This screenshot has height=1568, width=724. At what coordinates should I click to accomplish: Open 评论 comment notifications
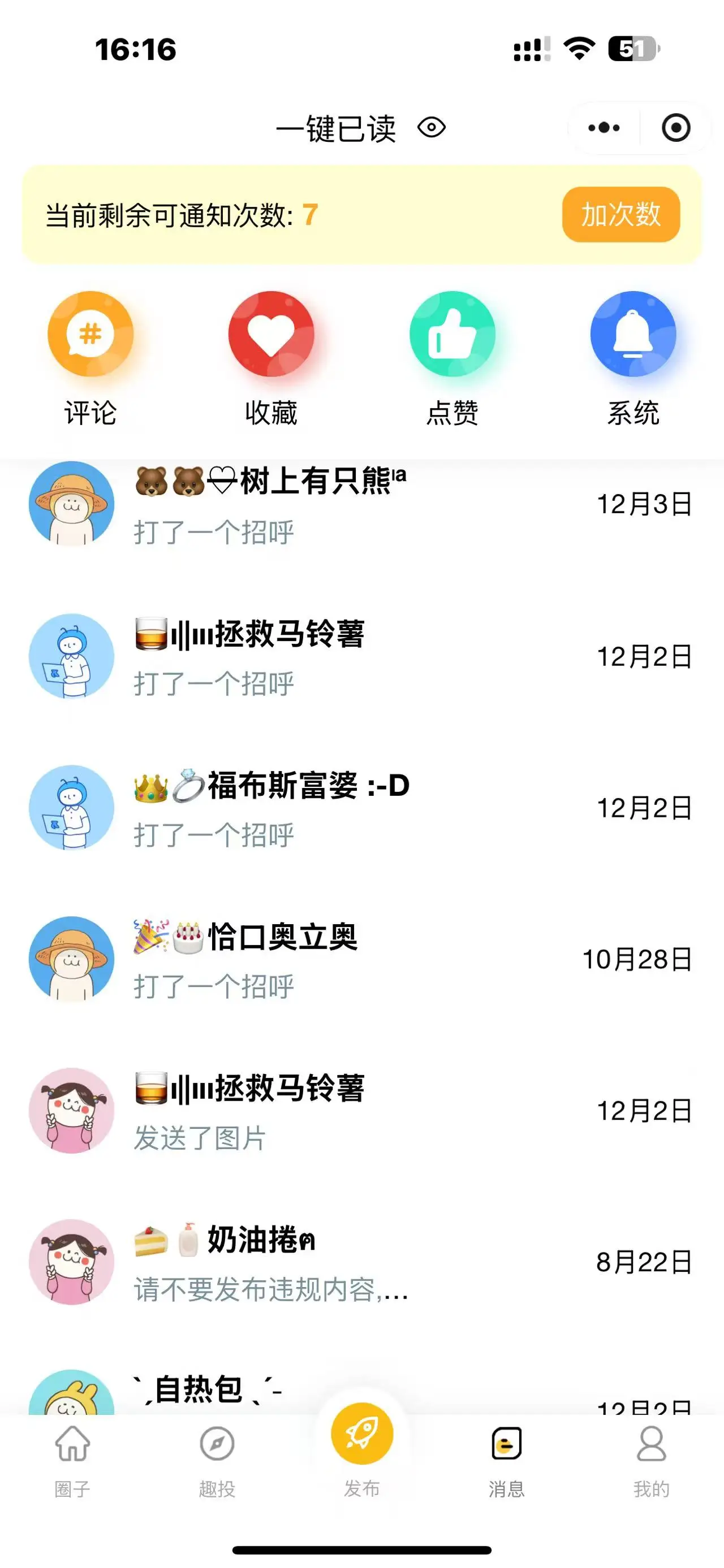[90, 358]
